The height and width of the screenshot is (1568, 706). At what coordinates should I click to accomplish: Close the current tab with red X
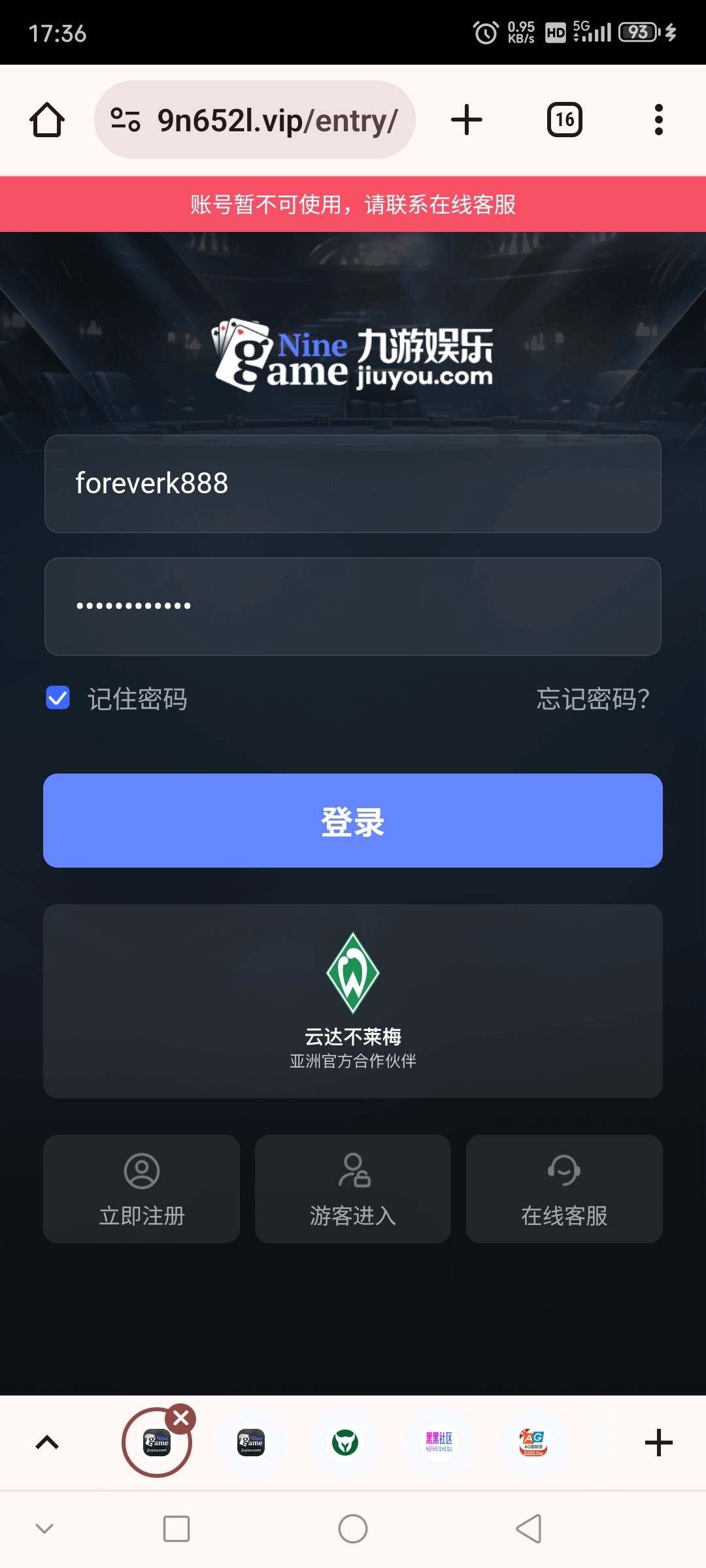(181, 1418)
